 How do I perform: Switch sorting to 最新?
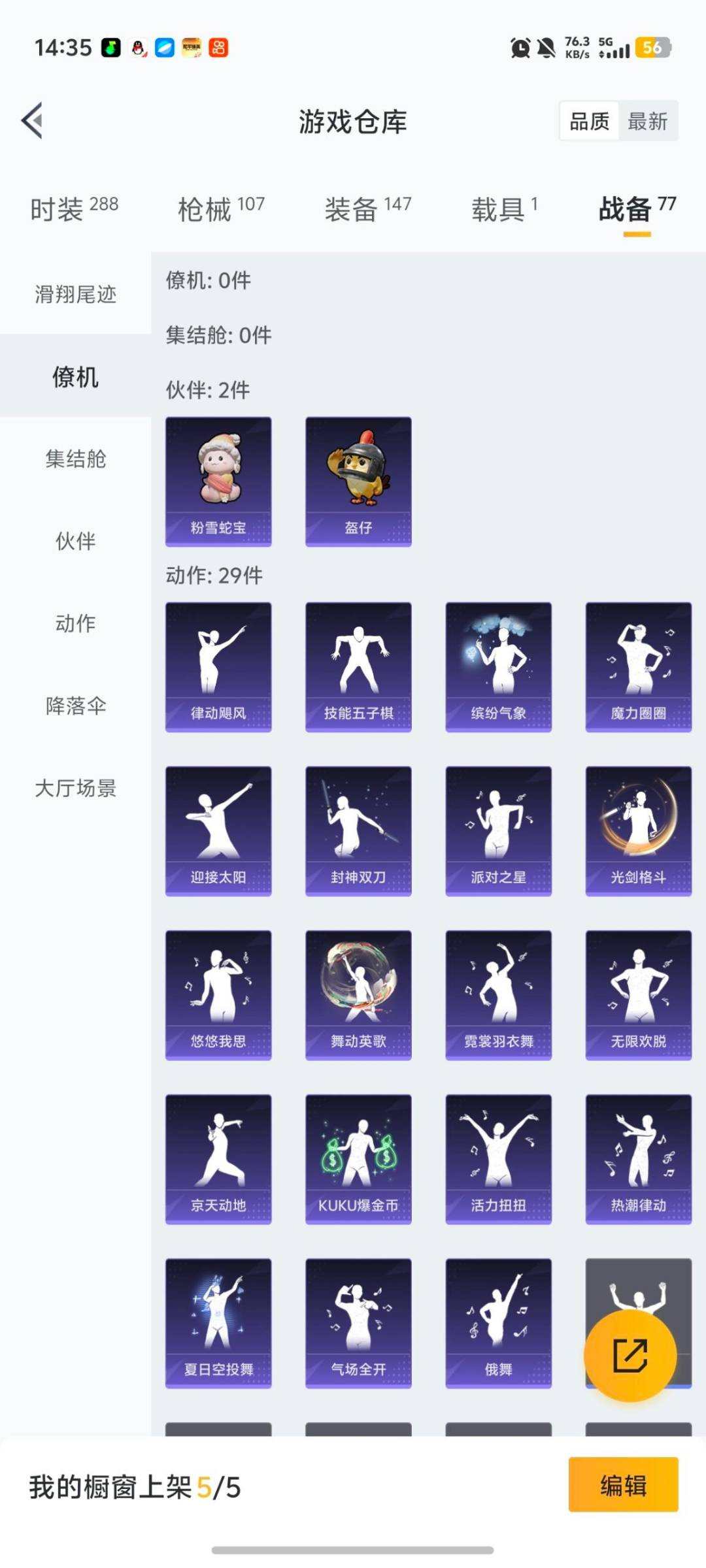(x=647, y=122)
